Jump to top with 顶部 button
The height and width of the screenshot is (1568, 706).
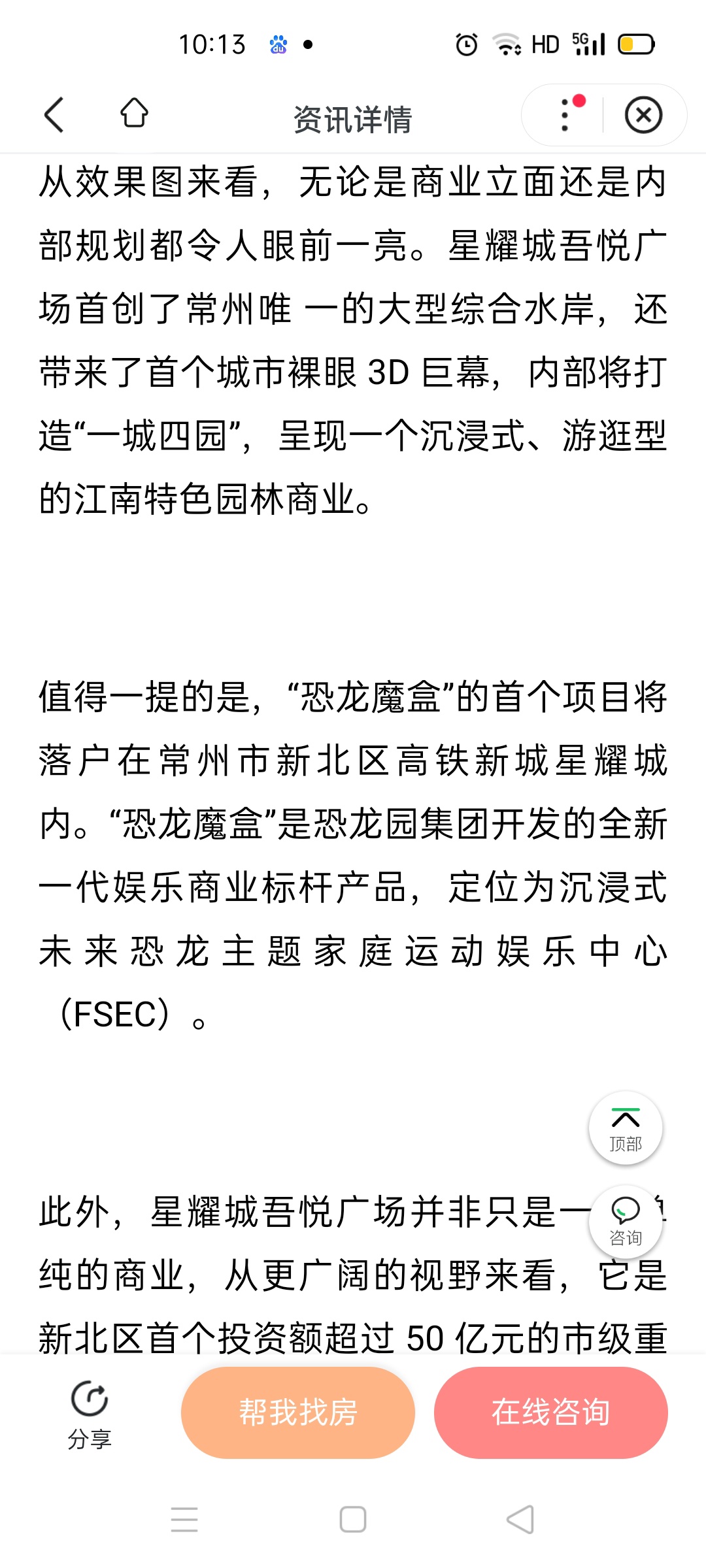(x=626, y=1128)
